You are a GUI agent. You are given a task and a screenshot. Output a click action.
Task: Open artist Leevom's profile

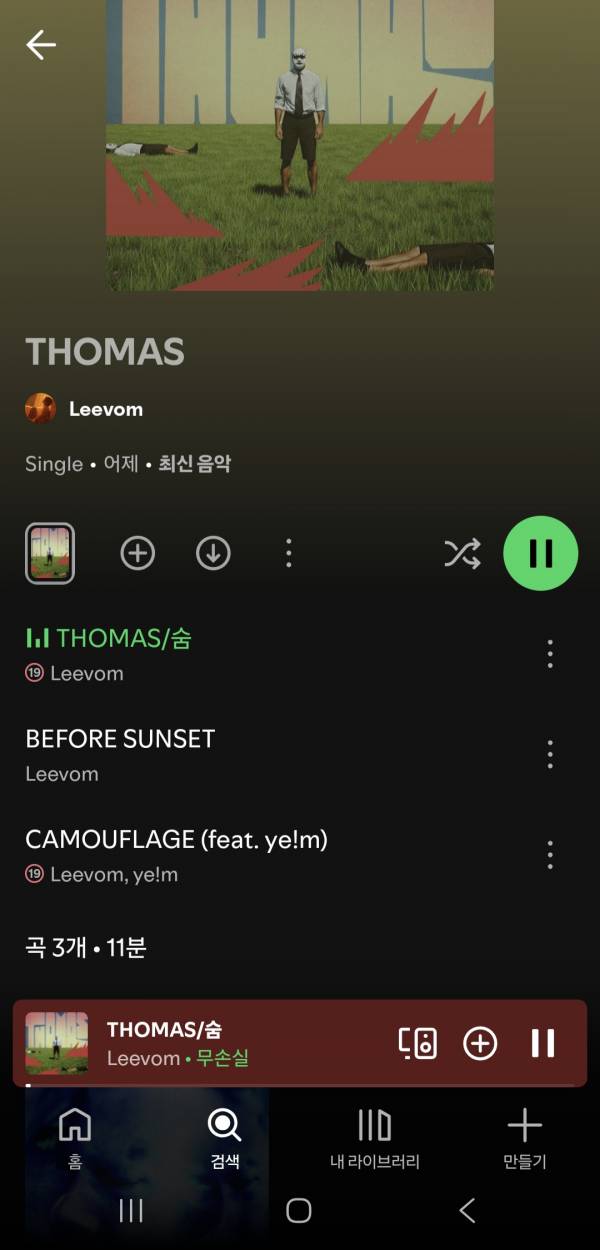point(105,409)
